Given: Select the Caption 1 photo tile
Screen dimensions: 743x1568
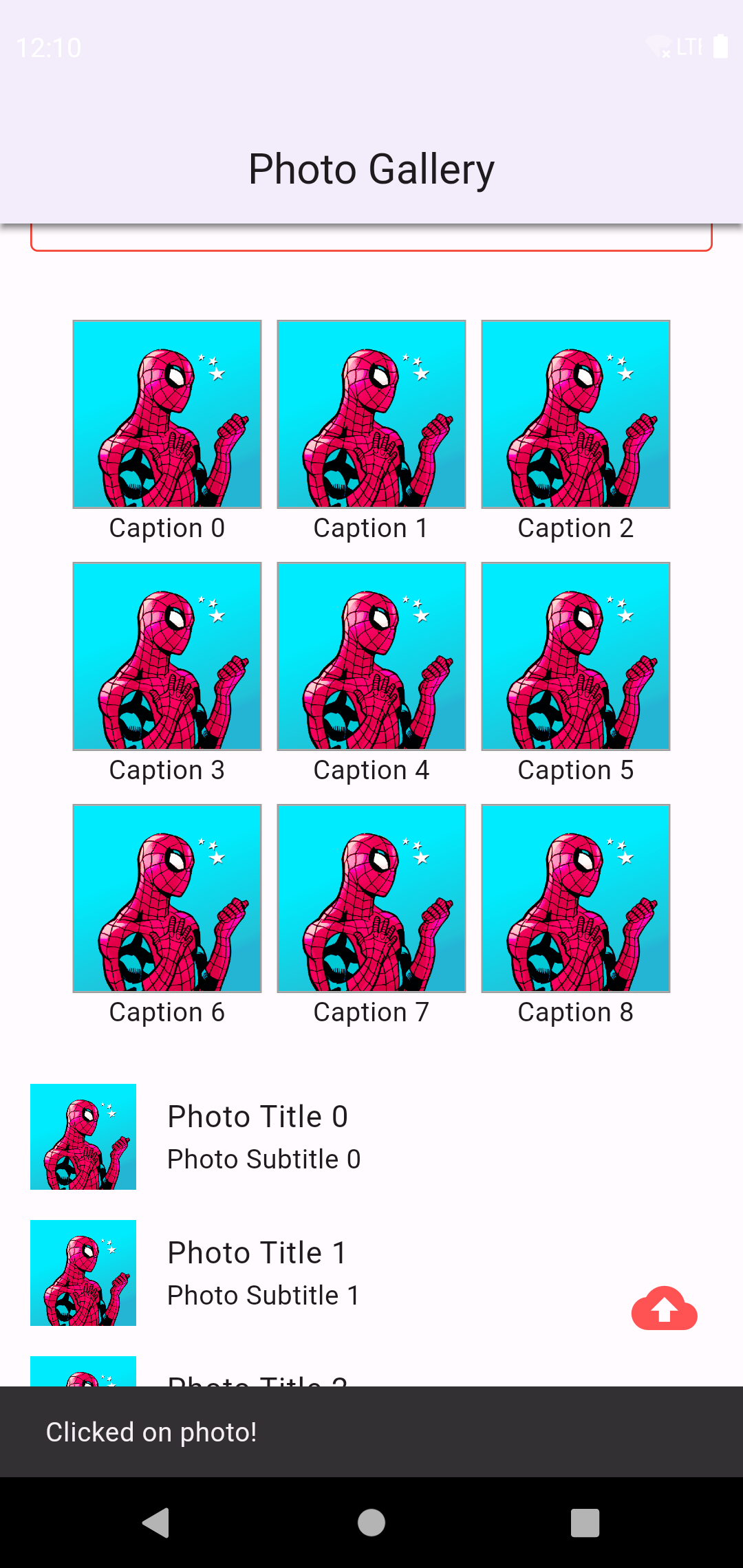Looking at the screenshot, I should (371, 415).
